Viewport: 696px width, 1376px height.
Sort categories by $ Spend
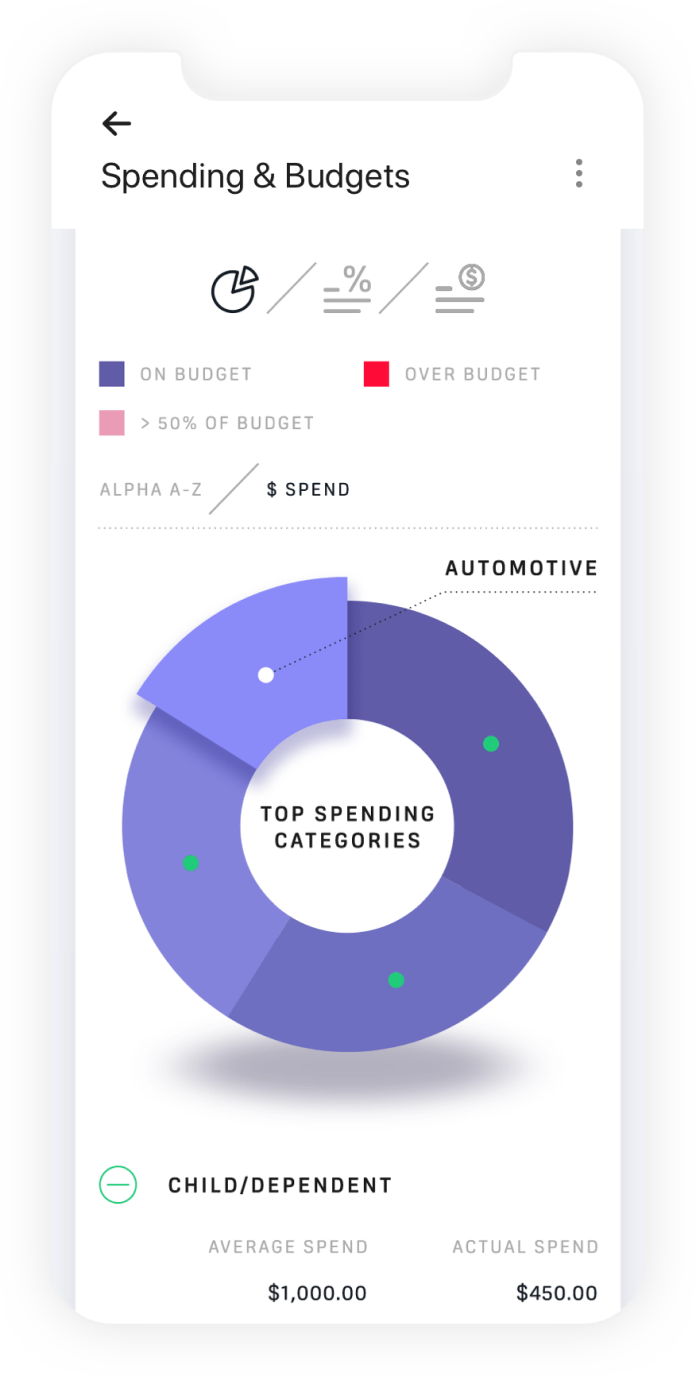tap(308, 490)
